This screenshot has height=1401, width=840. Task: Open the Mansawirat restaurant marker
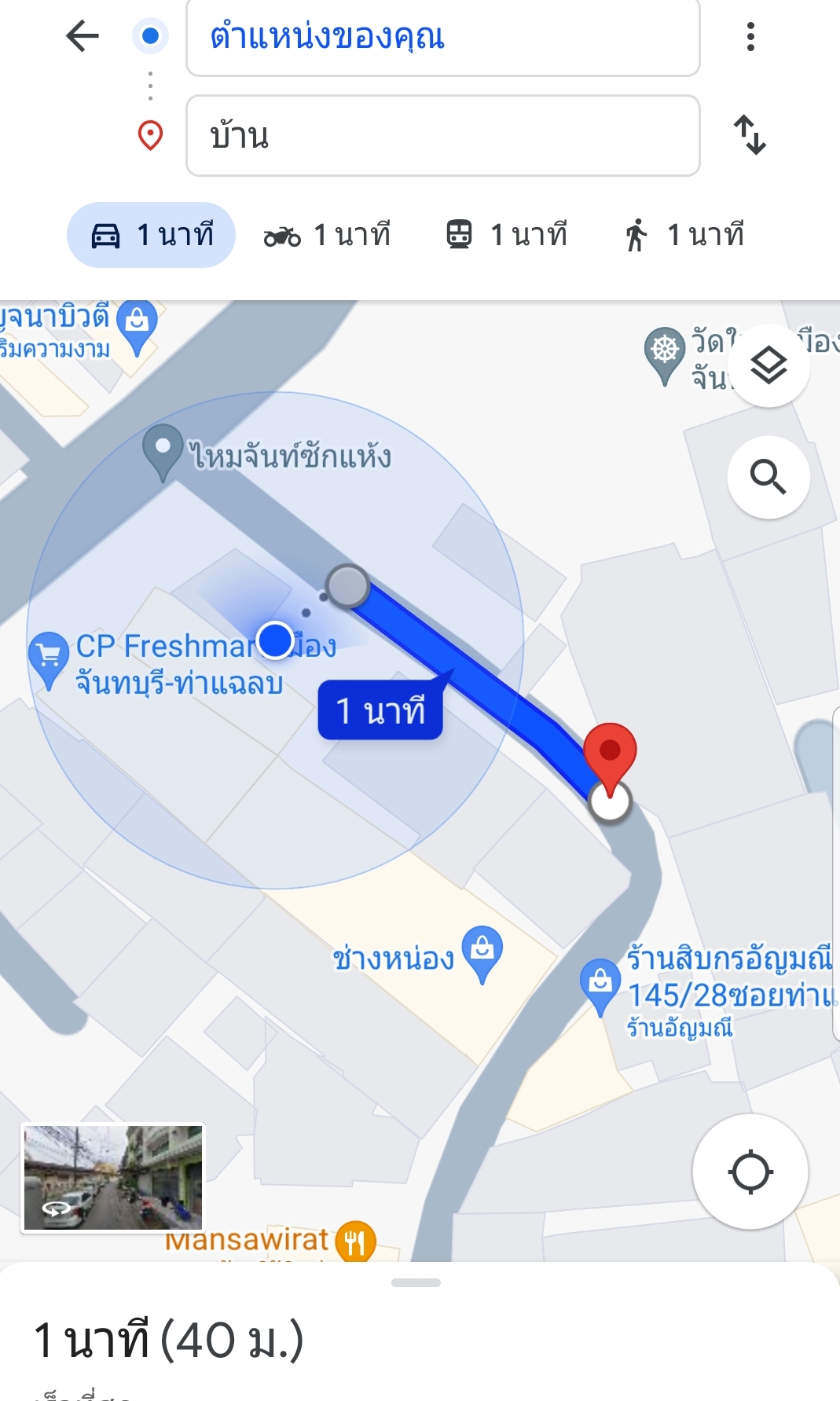click(x=355, y=1242)
